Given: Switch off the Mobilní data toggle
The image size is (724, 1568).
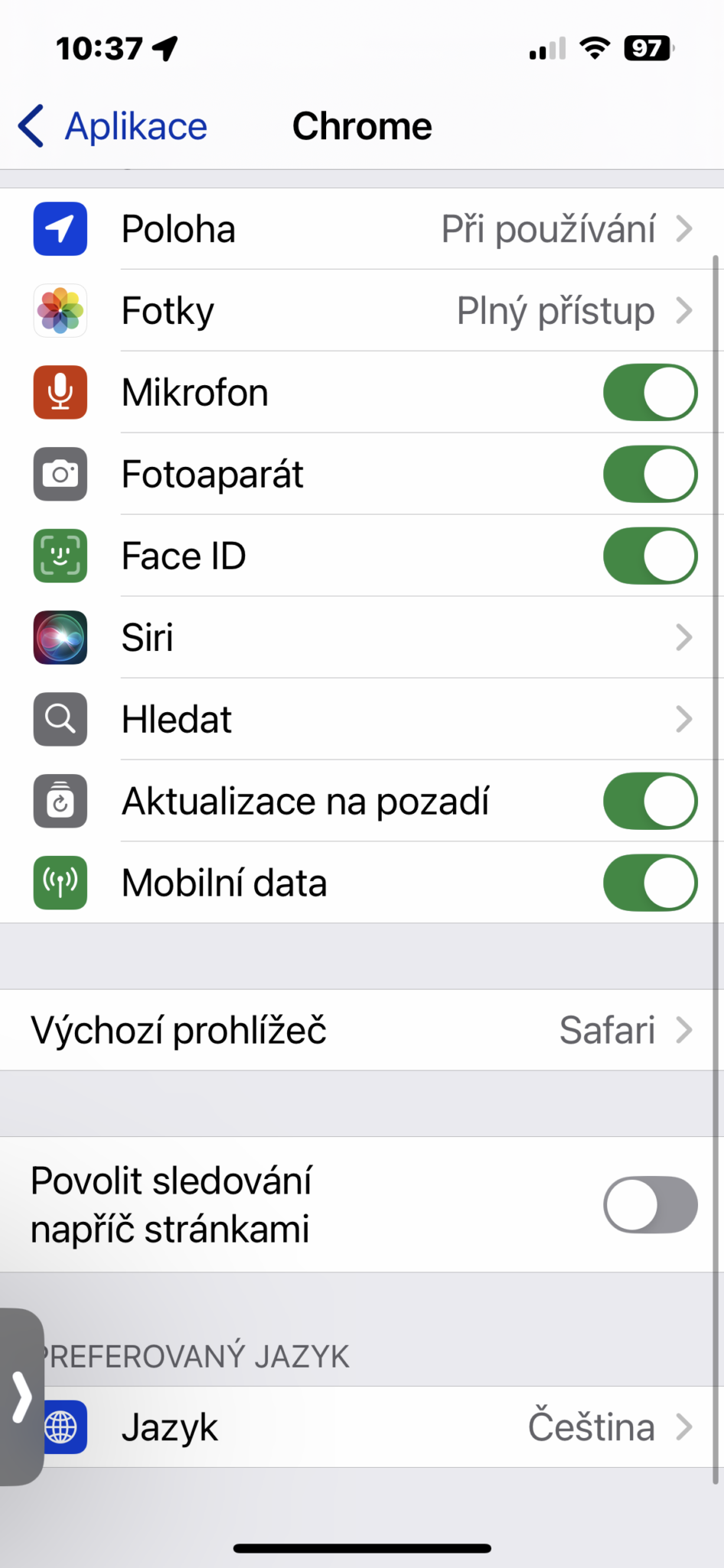Looking at the screenshot, I should [x=650, y=882].
